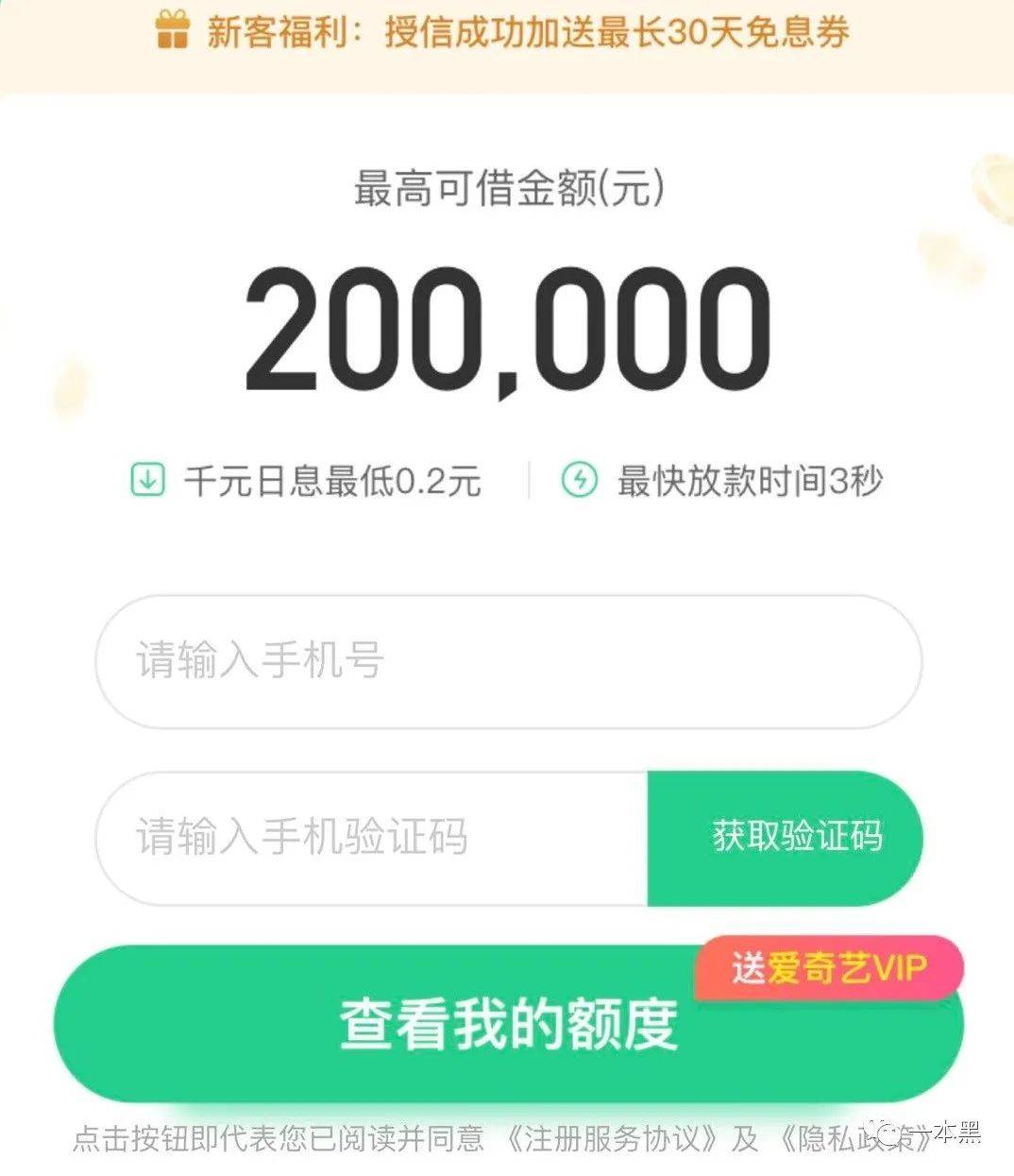The width and height of the screenshot is (1014, 1176).
Task: Tap the phone number input field
Action: 508,660
